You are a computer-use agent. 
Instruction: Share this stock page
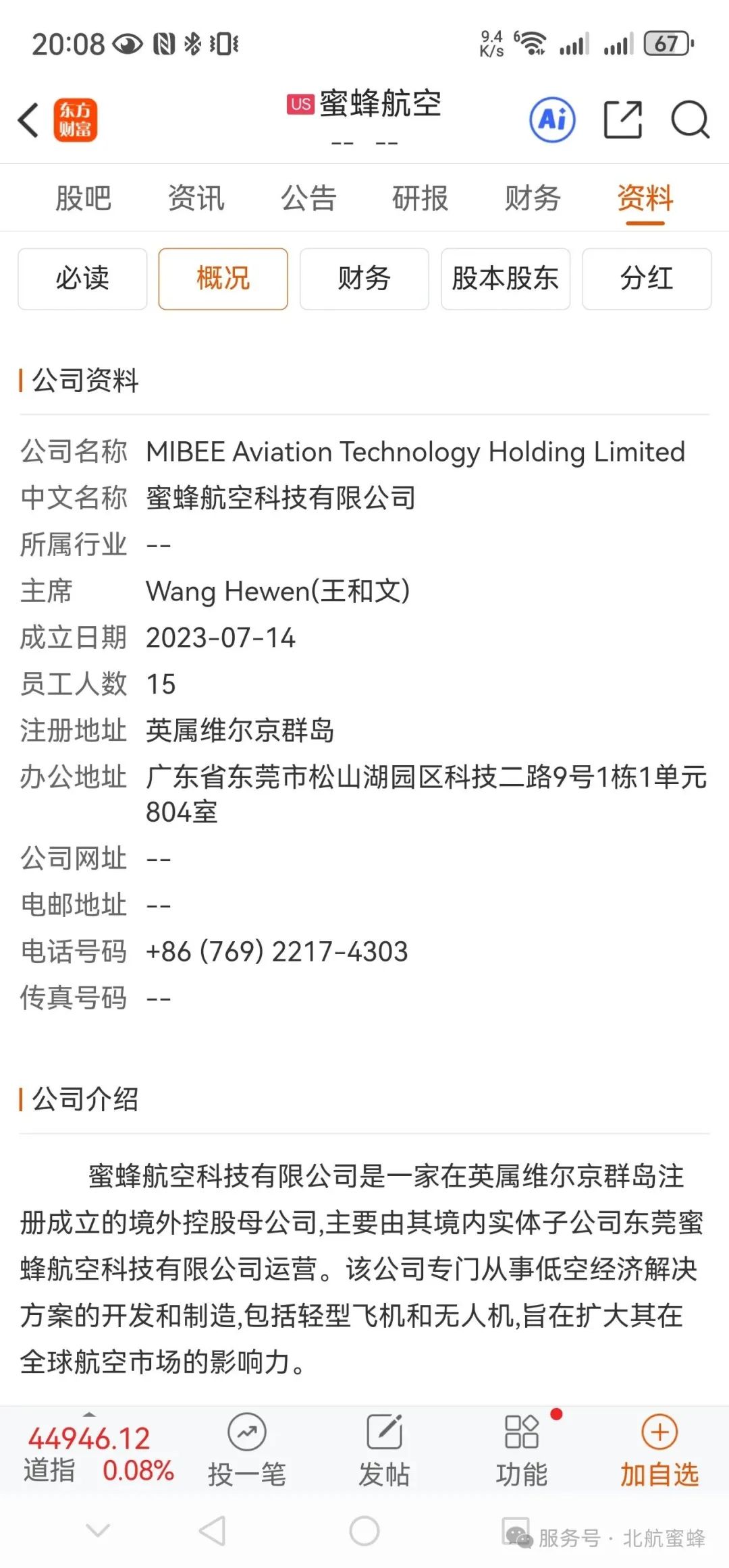(622, 120)
